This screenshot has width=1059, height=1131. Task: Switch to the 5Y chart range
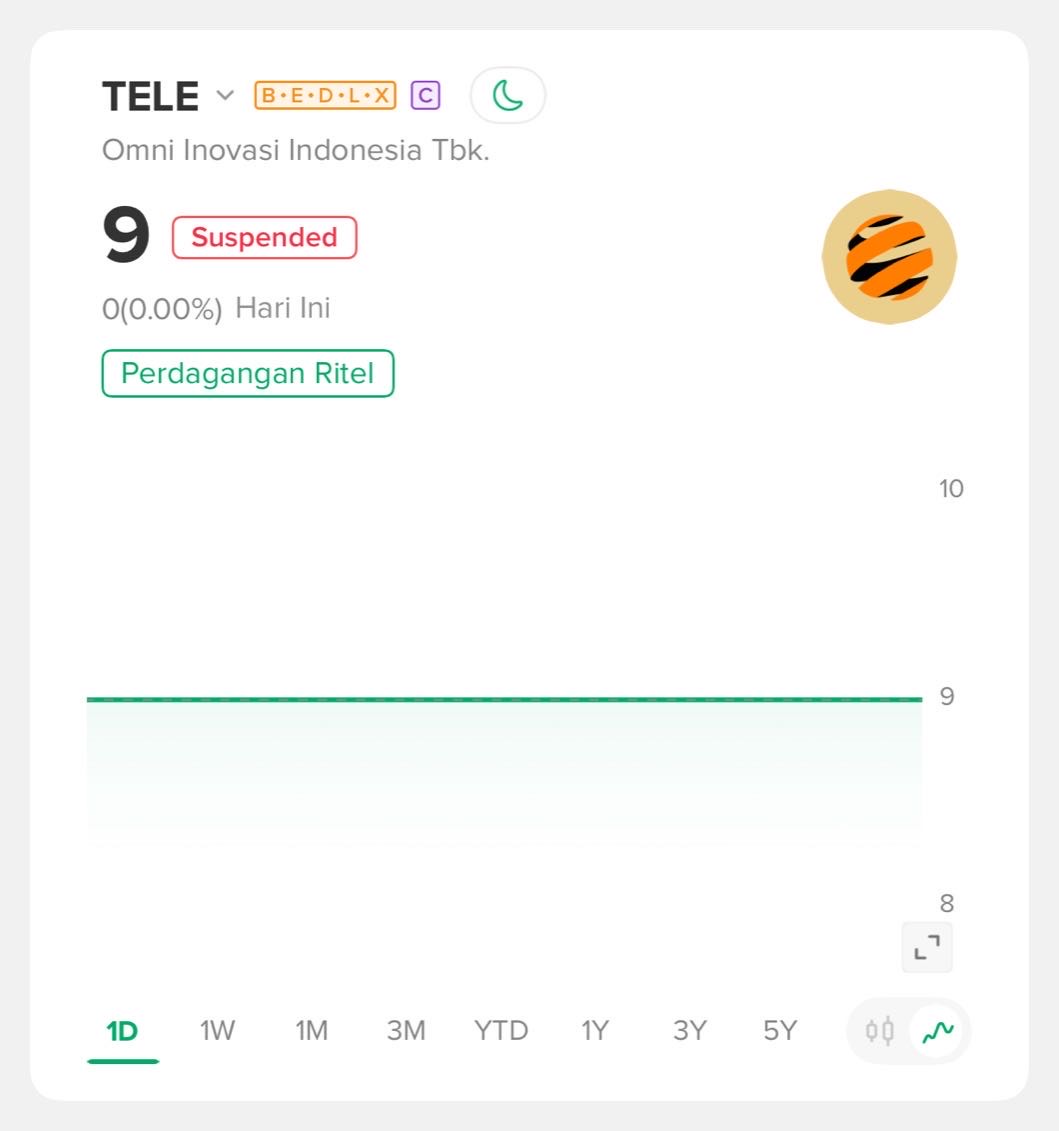coord(781,1031)
